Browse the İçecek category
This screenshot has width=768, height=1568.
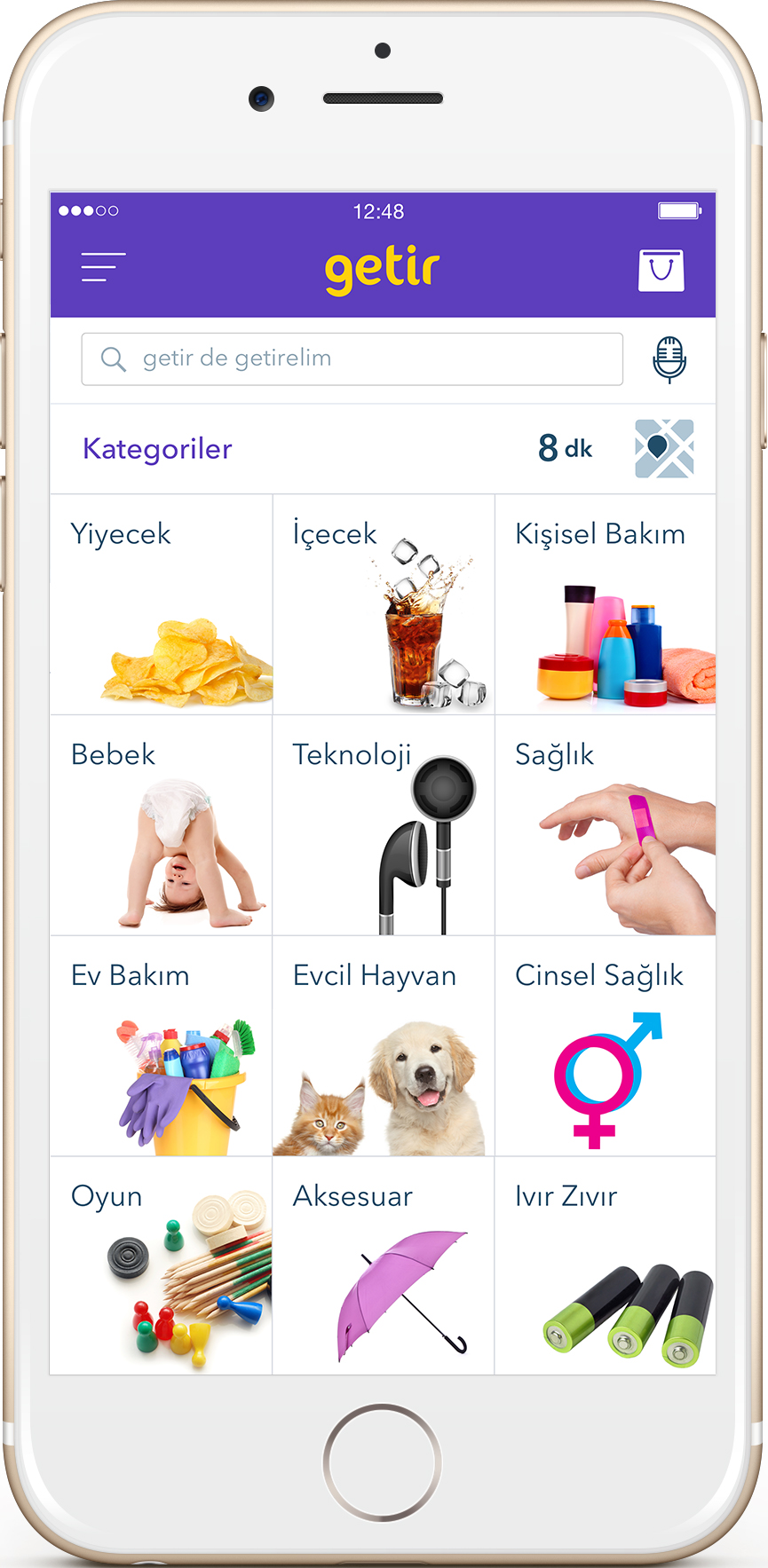point(383,604)
